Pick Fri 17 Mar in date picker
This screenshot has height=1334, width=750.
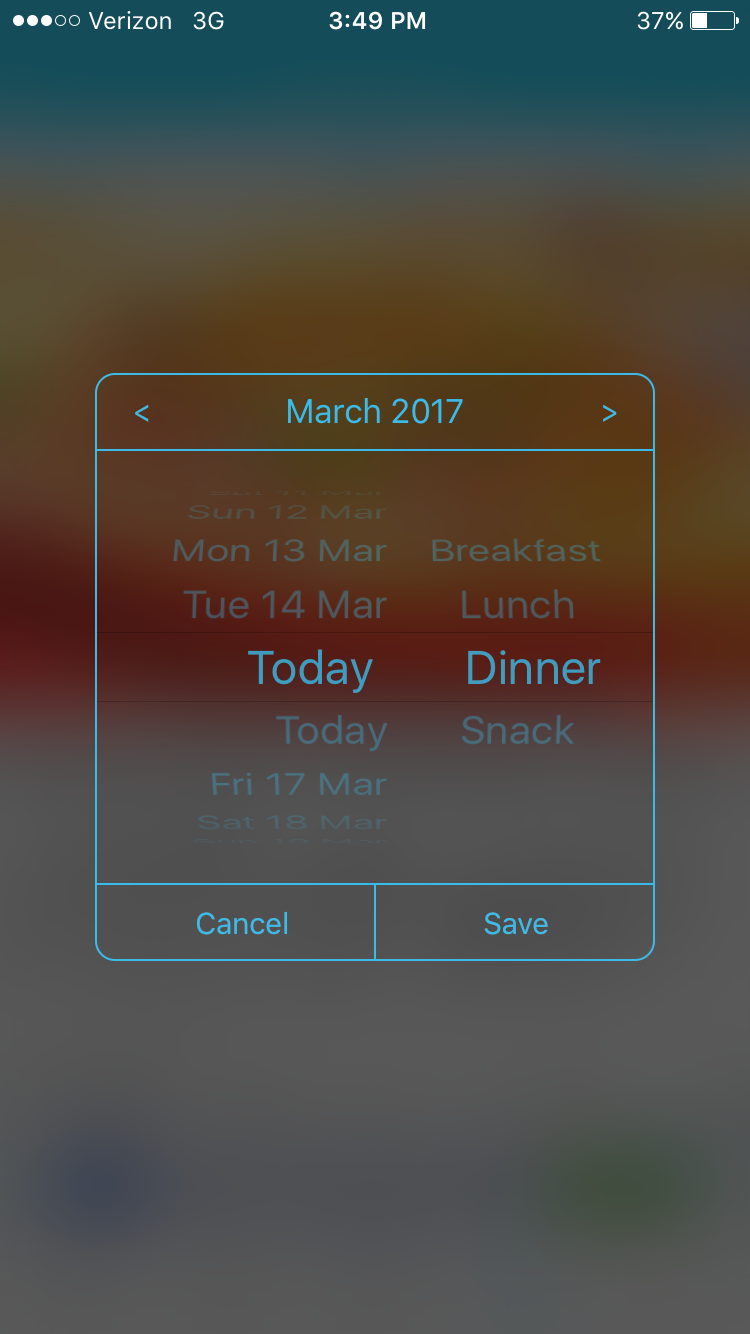click(x=298, y=784)
